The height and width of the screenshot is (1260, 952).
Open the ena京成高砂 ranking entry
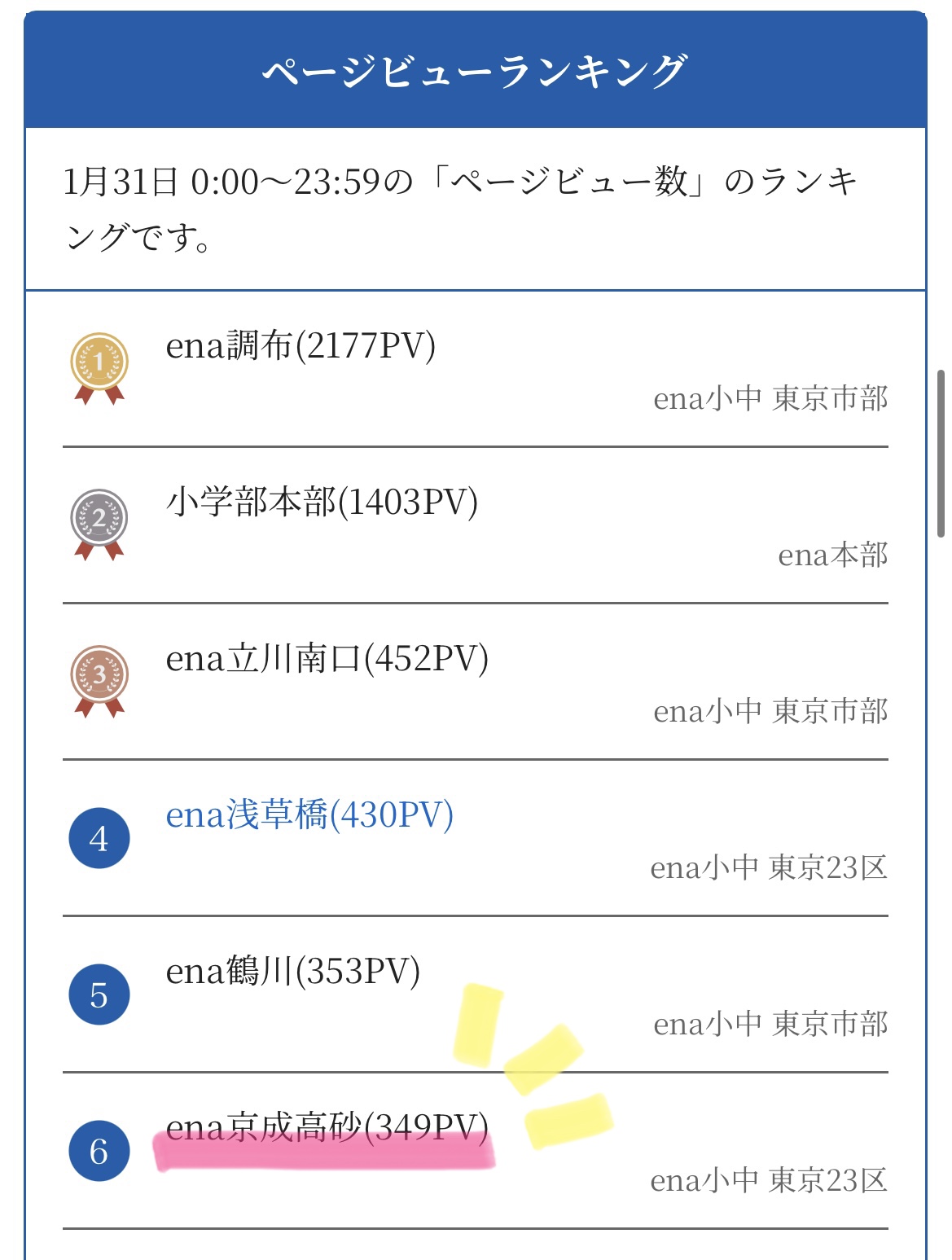coord(327,1129)
